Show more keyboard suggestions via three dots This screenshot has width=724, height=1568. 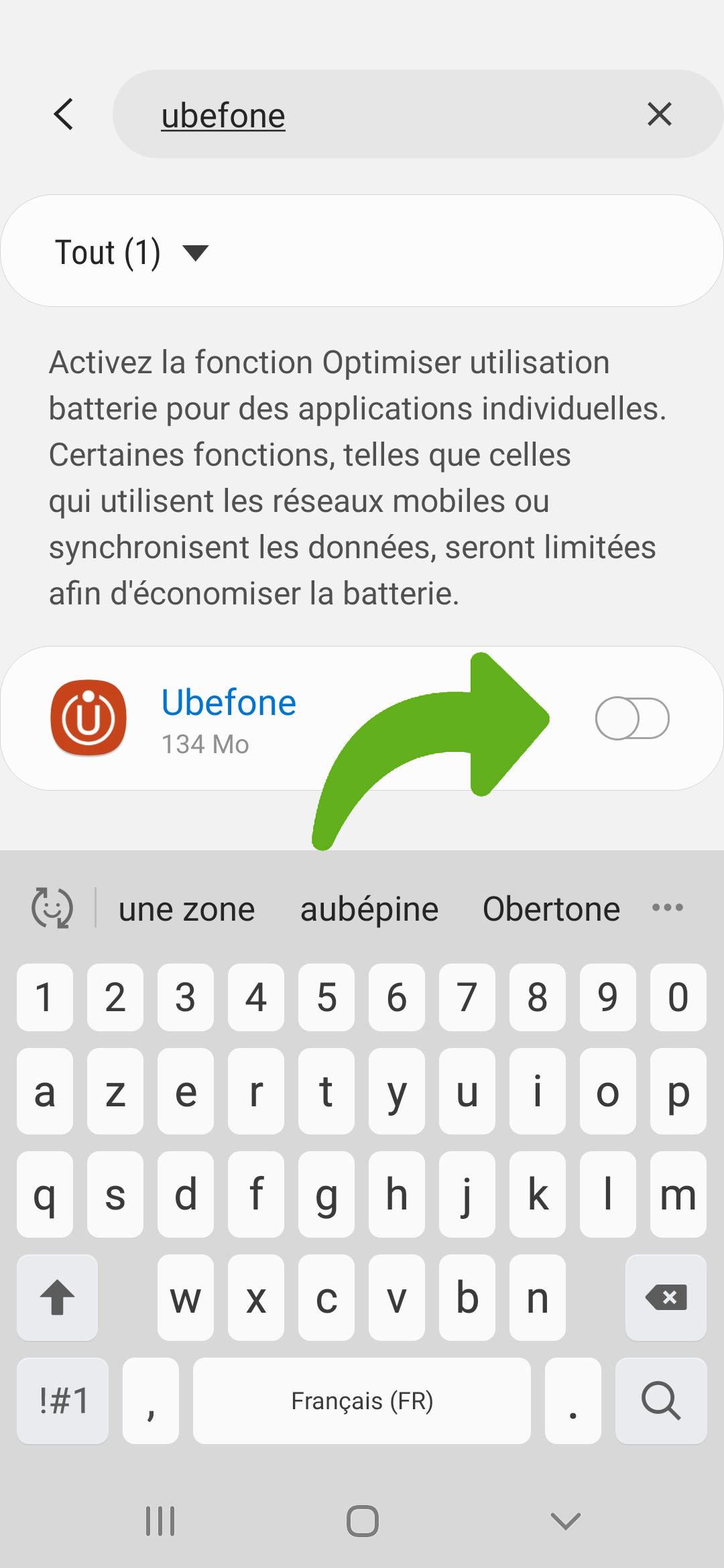(x=667, y=908)
